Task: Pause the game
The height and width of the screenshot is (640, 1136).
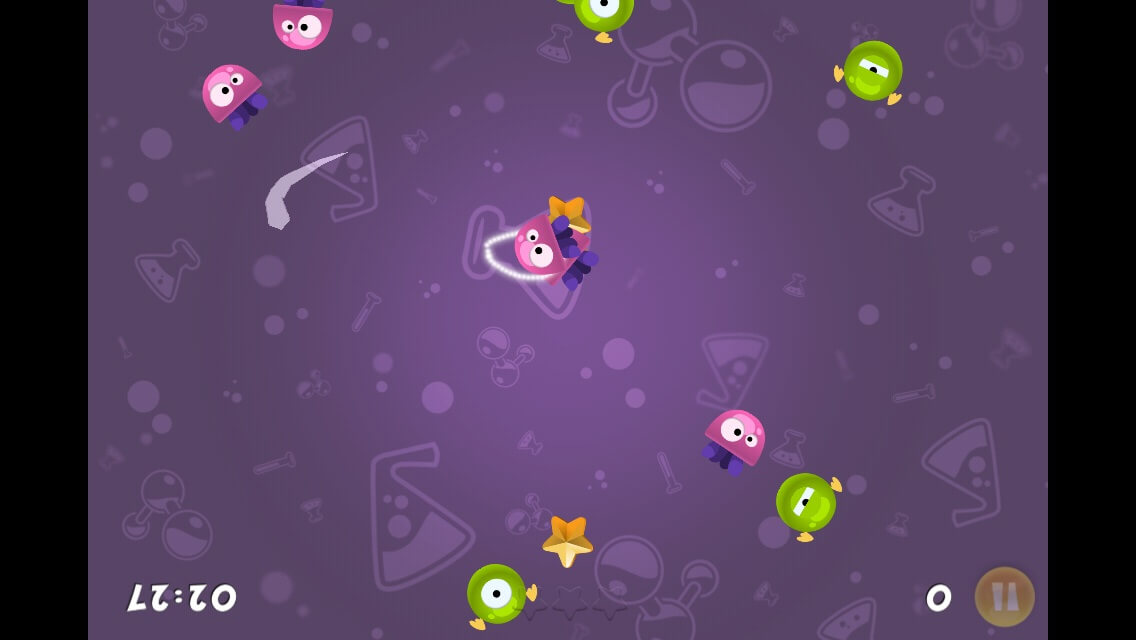Action: [1004, 597]
